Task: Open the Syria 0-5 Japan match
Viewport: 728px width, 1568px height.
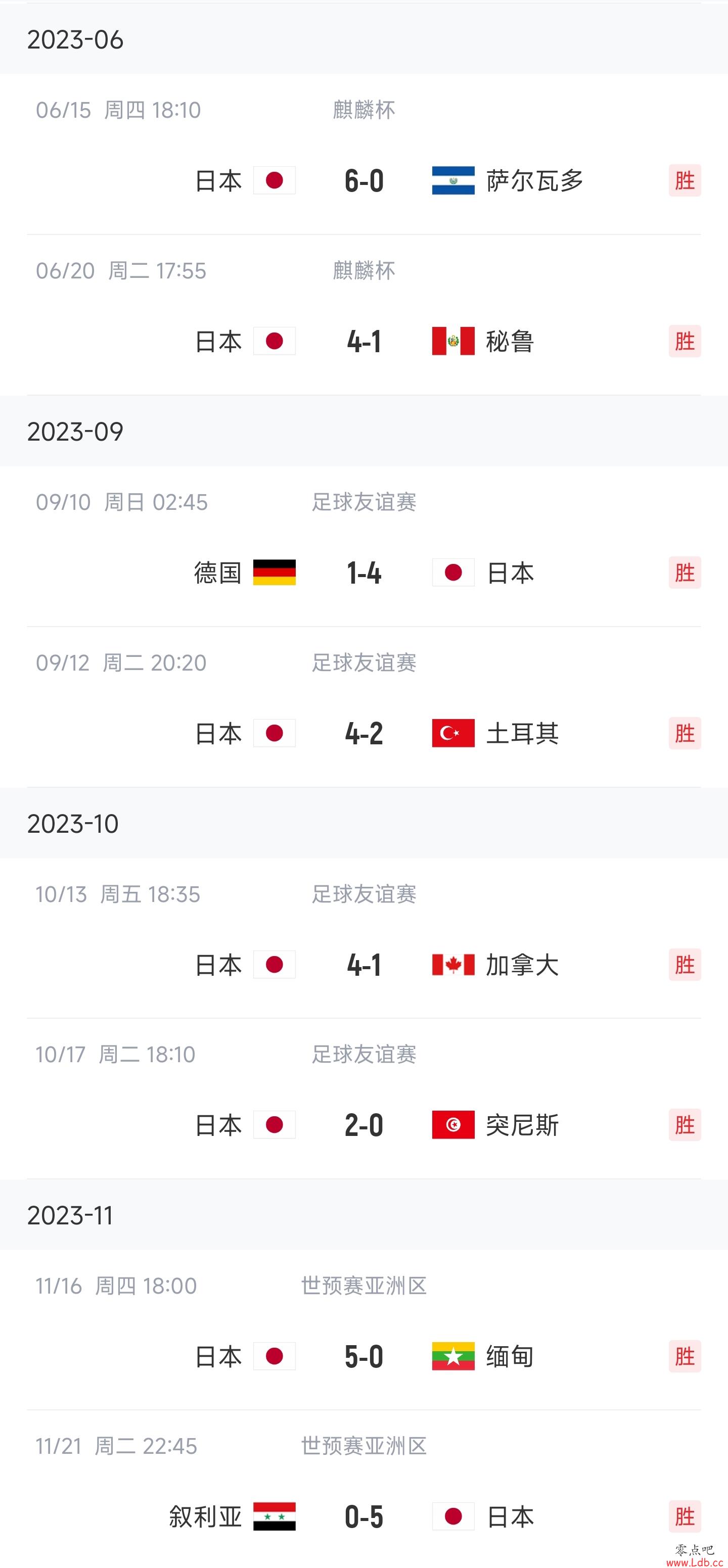Action: click(363, 1489)
